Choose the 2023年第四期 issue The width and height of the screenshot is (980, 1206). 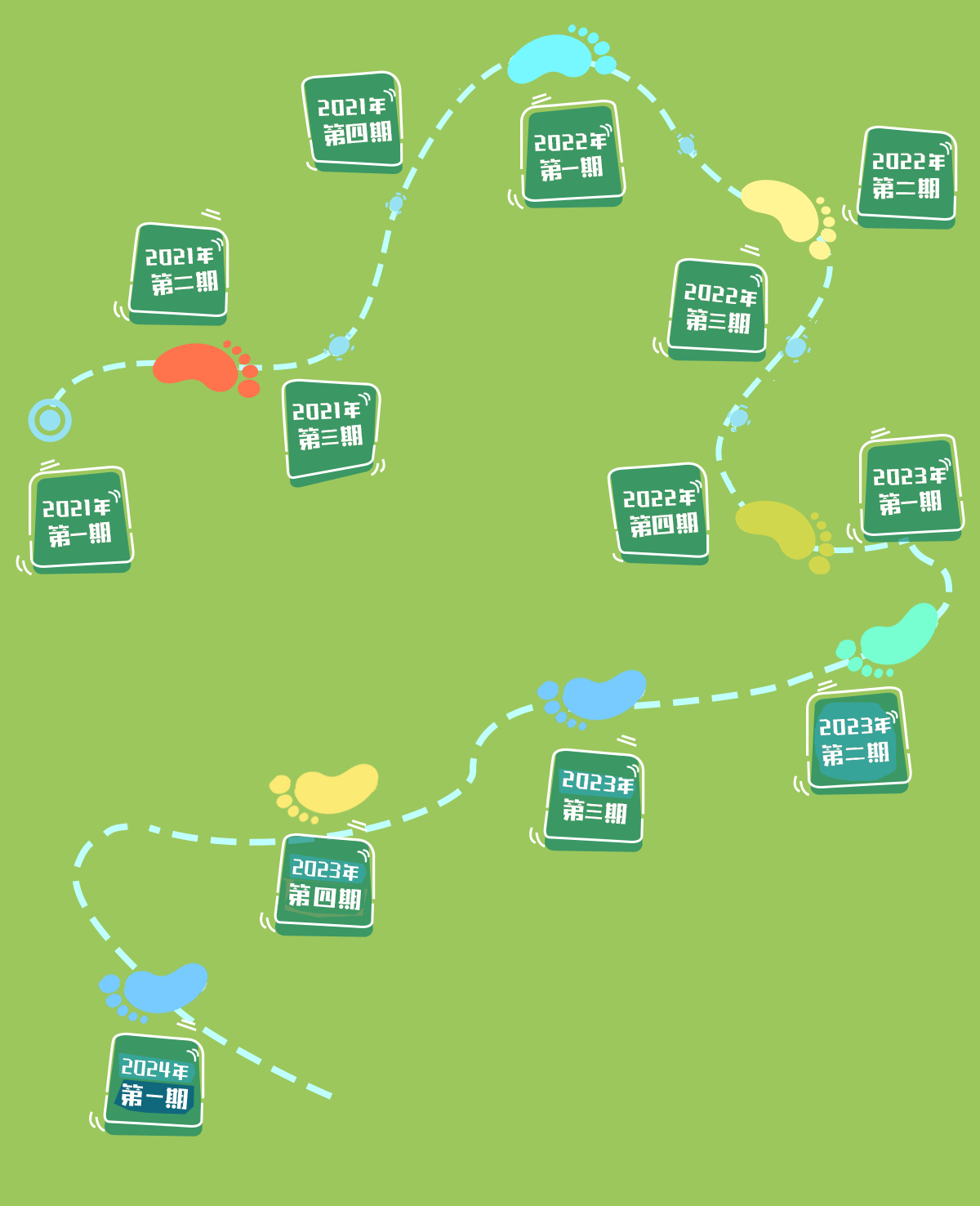[x=325, y=883]
